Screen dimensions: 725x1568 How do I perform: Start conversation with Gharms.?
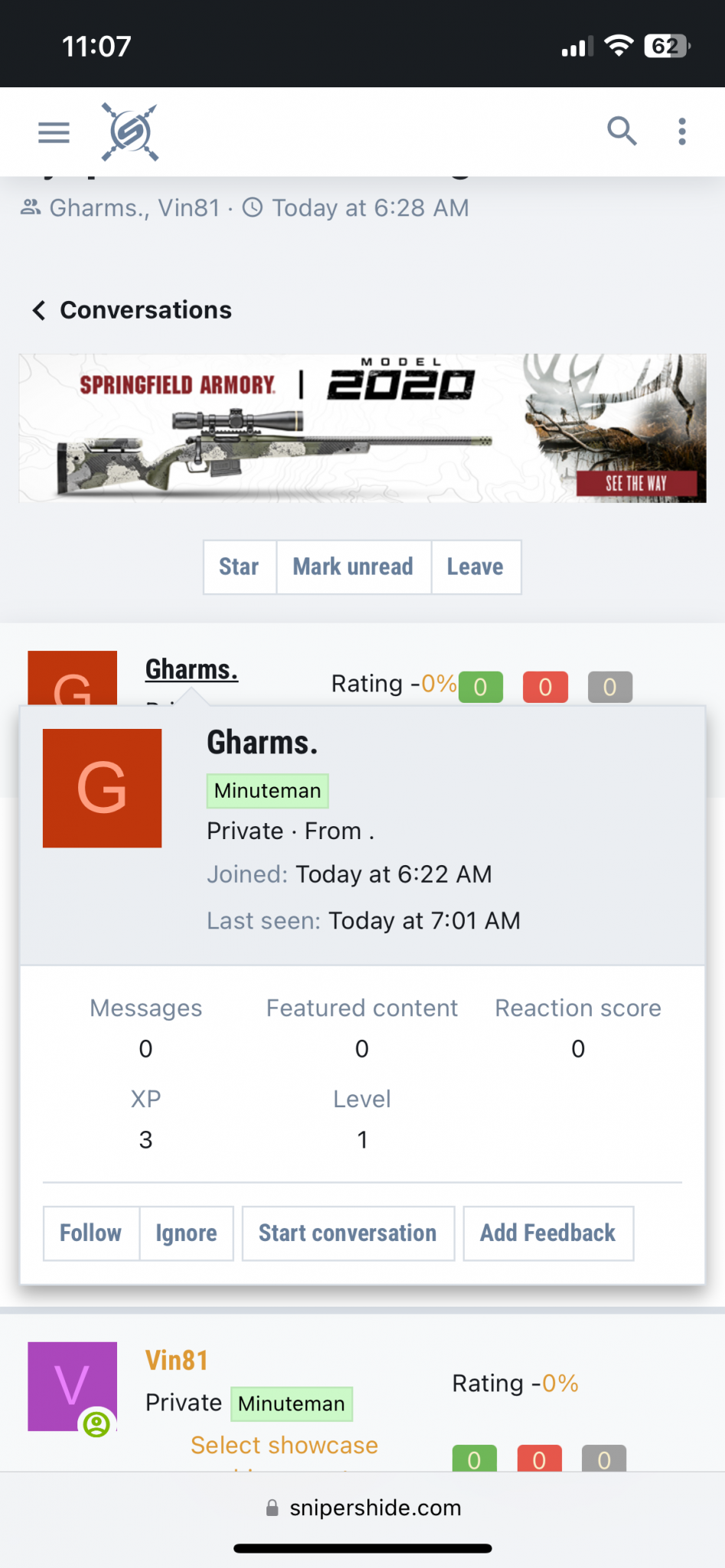(x=348, y=1233)
